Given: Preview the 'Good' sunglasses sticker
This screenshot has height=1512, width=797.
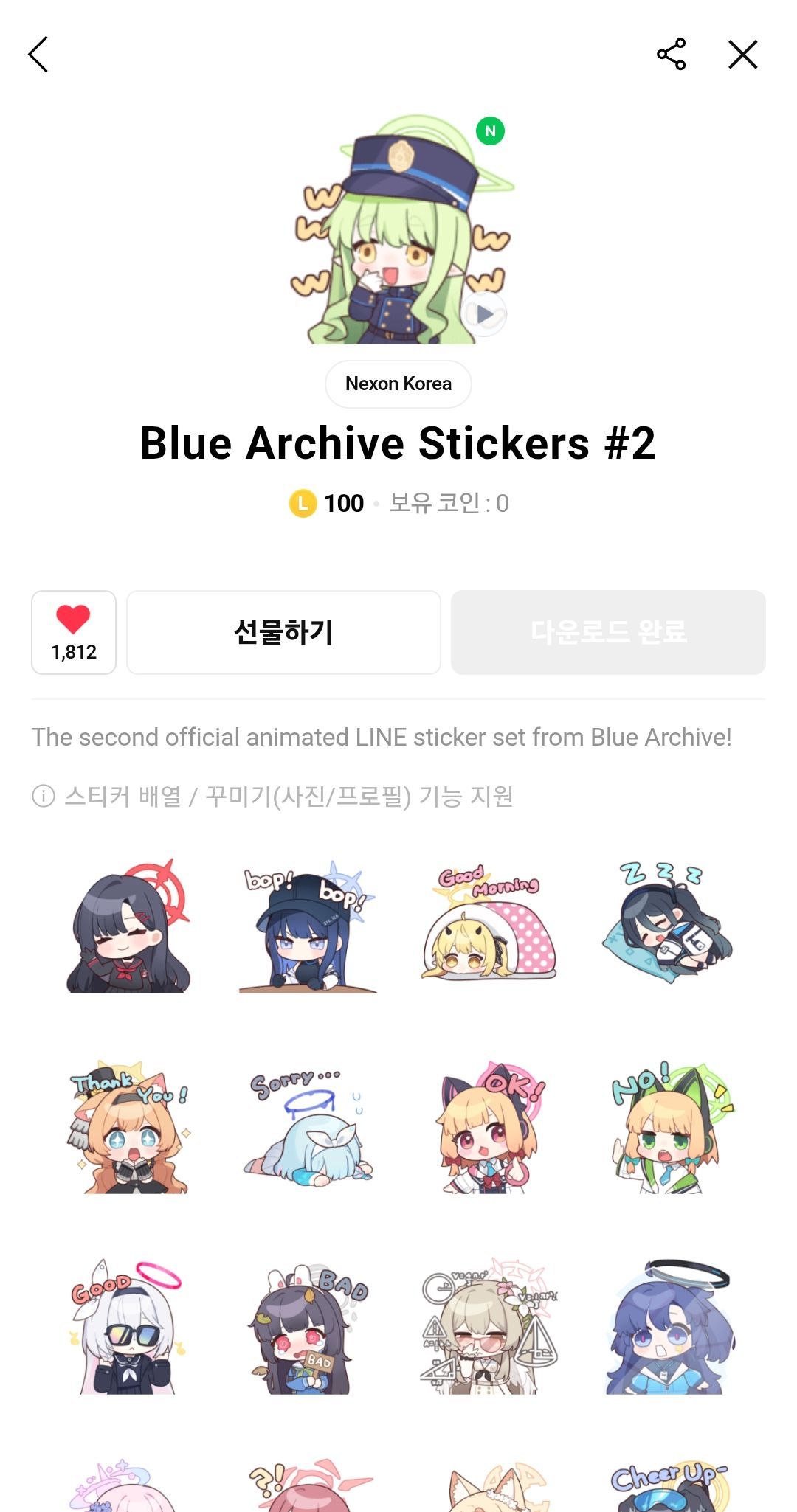Looking at the screenshot, I should click(129, 1327).
